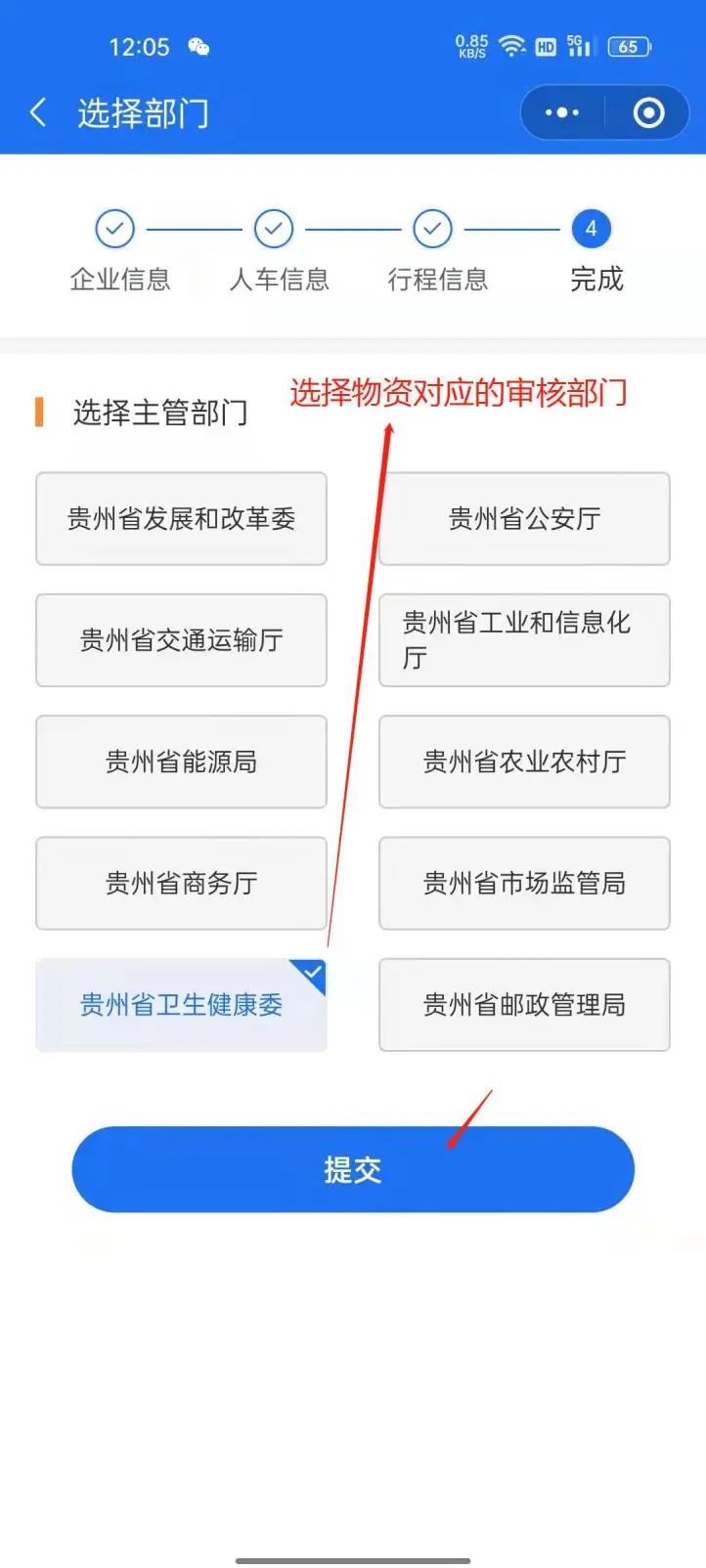Deselect the checked 贵州省卫生健康委 option
Image resolution: width=706 pixels, height=1568 pixels.
click(x=181, y=1005)
